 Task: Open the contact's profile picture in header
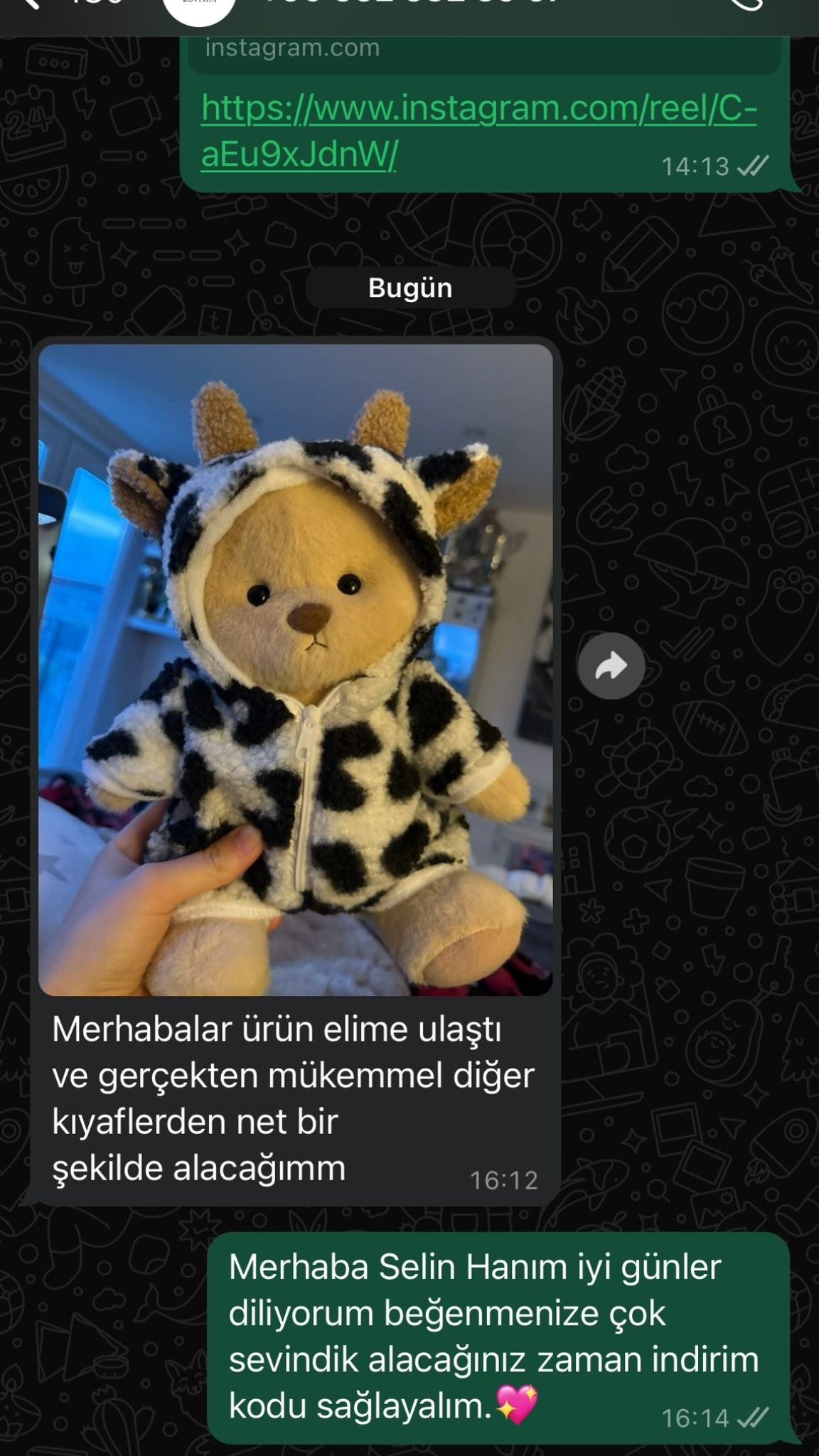coord(199,9)
